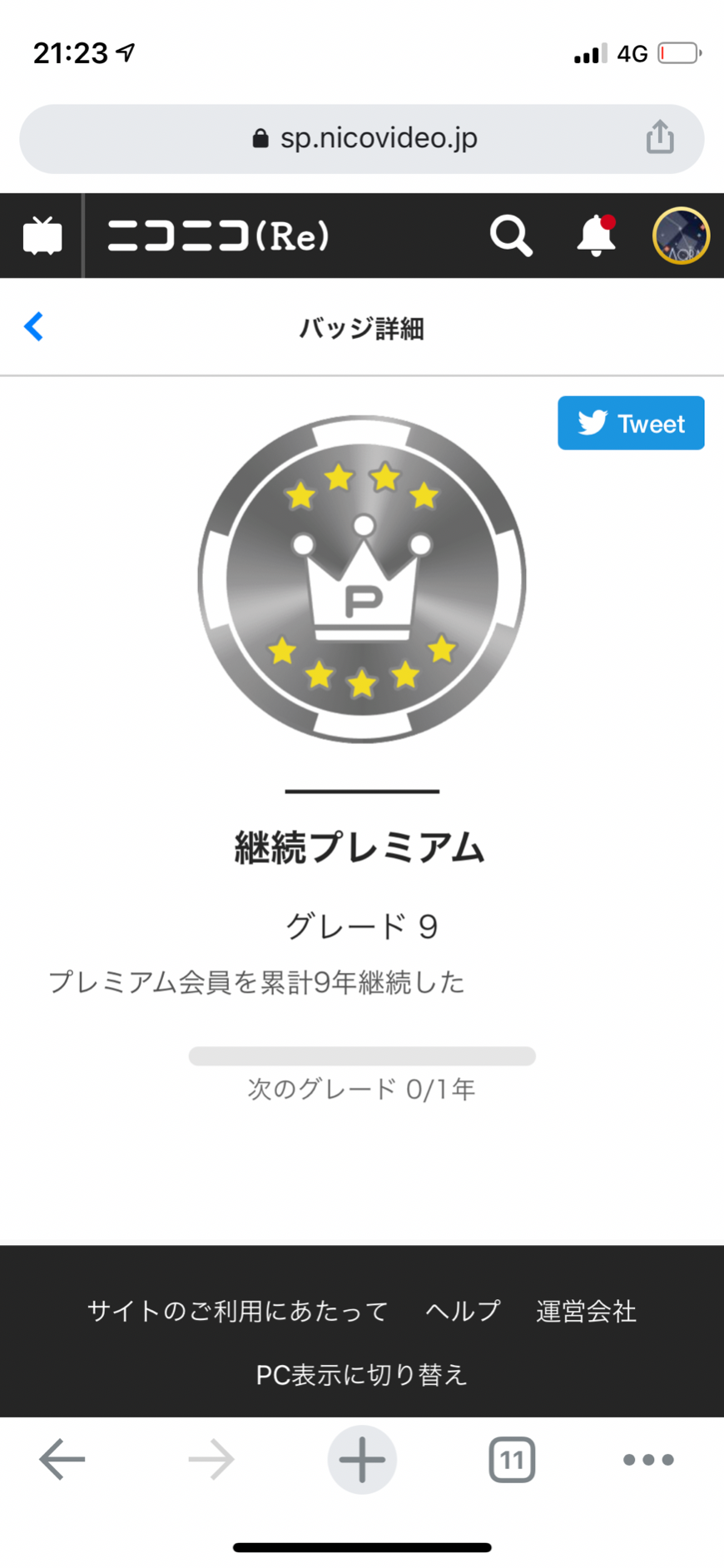Image resolution: width=724 pixels, height=1568 pixels.
Task: Open the ヘルプ link
Action: click(463, 1312)
